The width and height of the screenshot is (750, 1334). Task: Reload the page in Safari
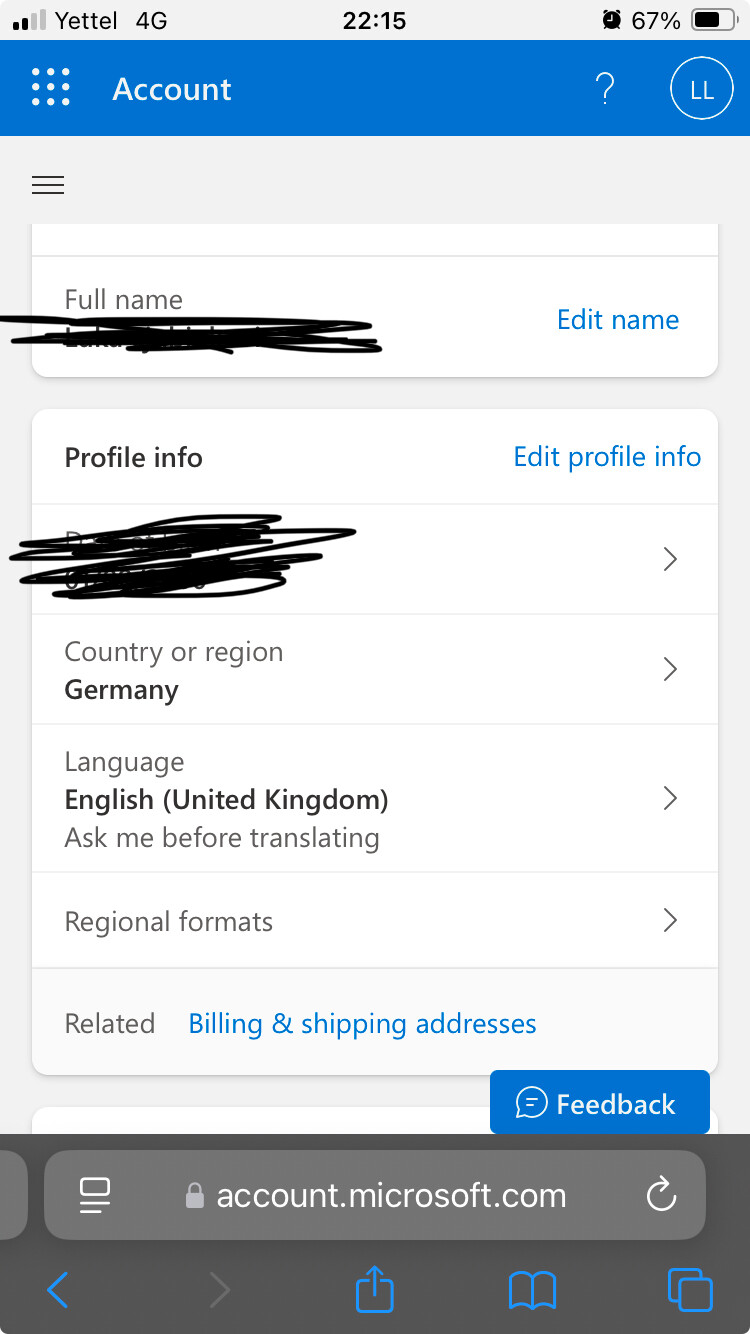point(661,1195)
